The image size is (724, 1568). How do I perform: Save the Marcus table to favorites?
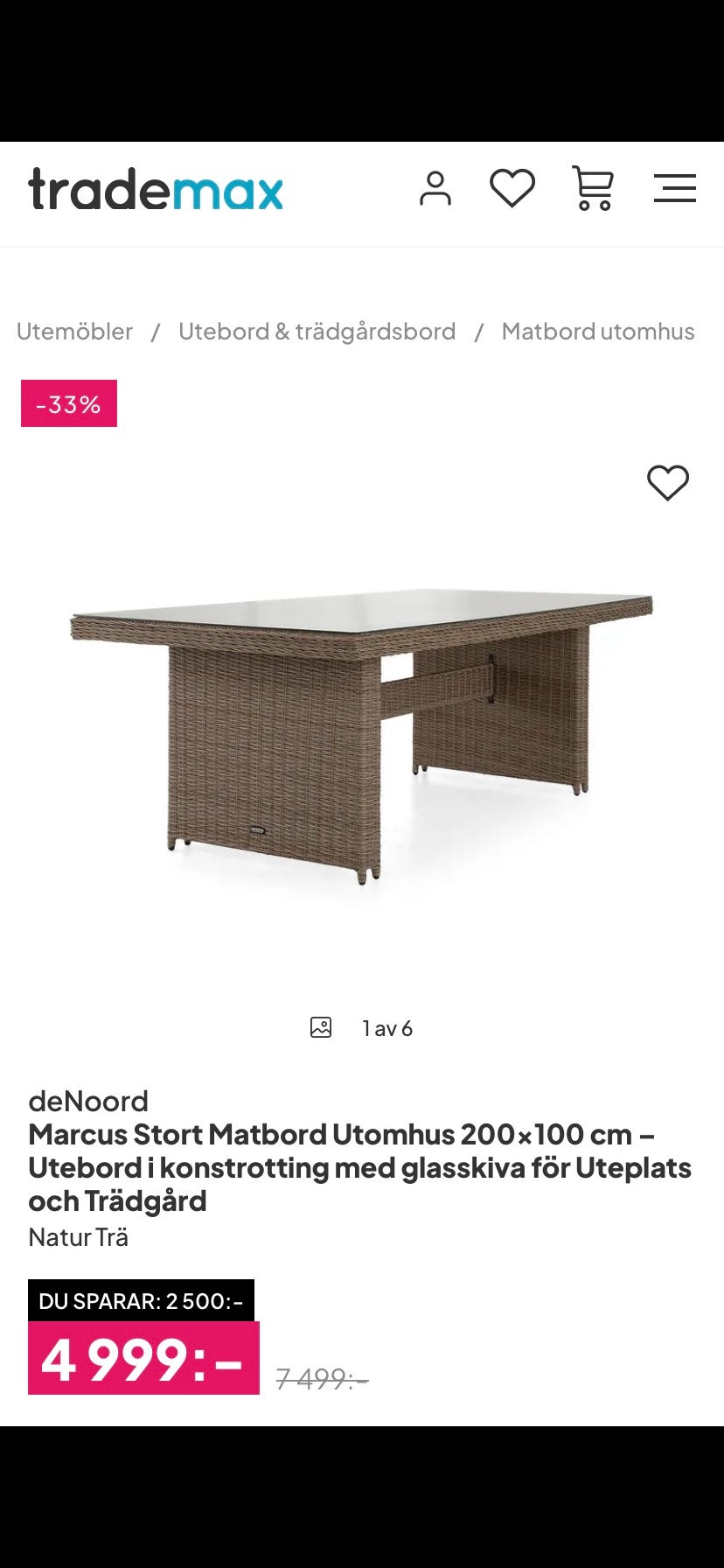tap(667, 483)
